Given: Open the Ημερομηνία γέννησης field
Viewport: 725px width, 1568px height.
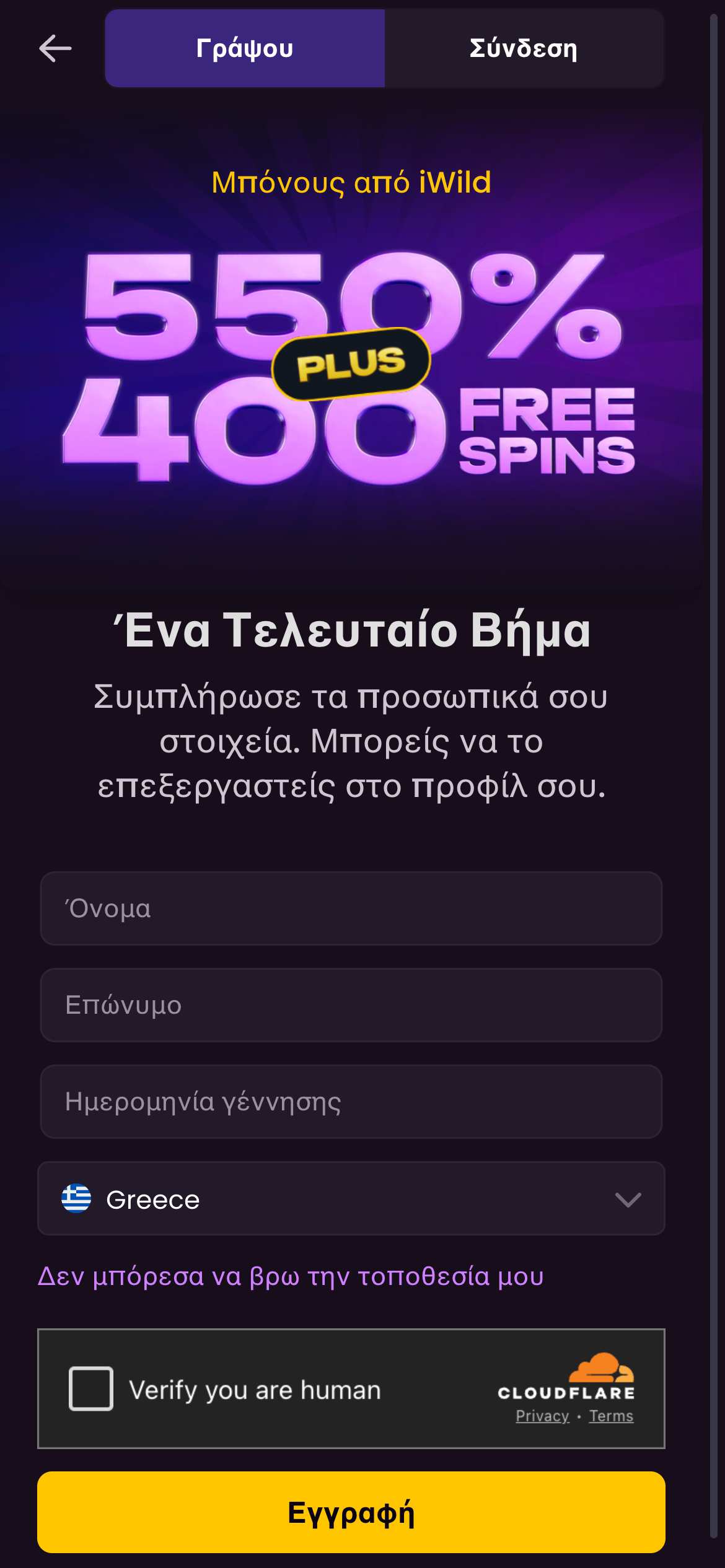Looking at the screenshot, I should (x=351, y=1102).
